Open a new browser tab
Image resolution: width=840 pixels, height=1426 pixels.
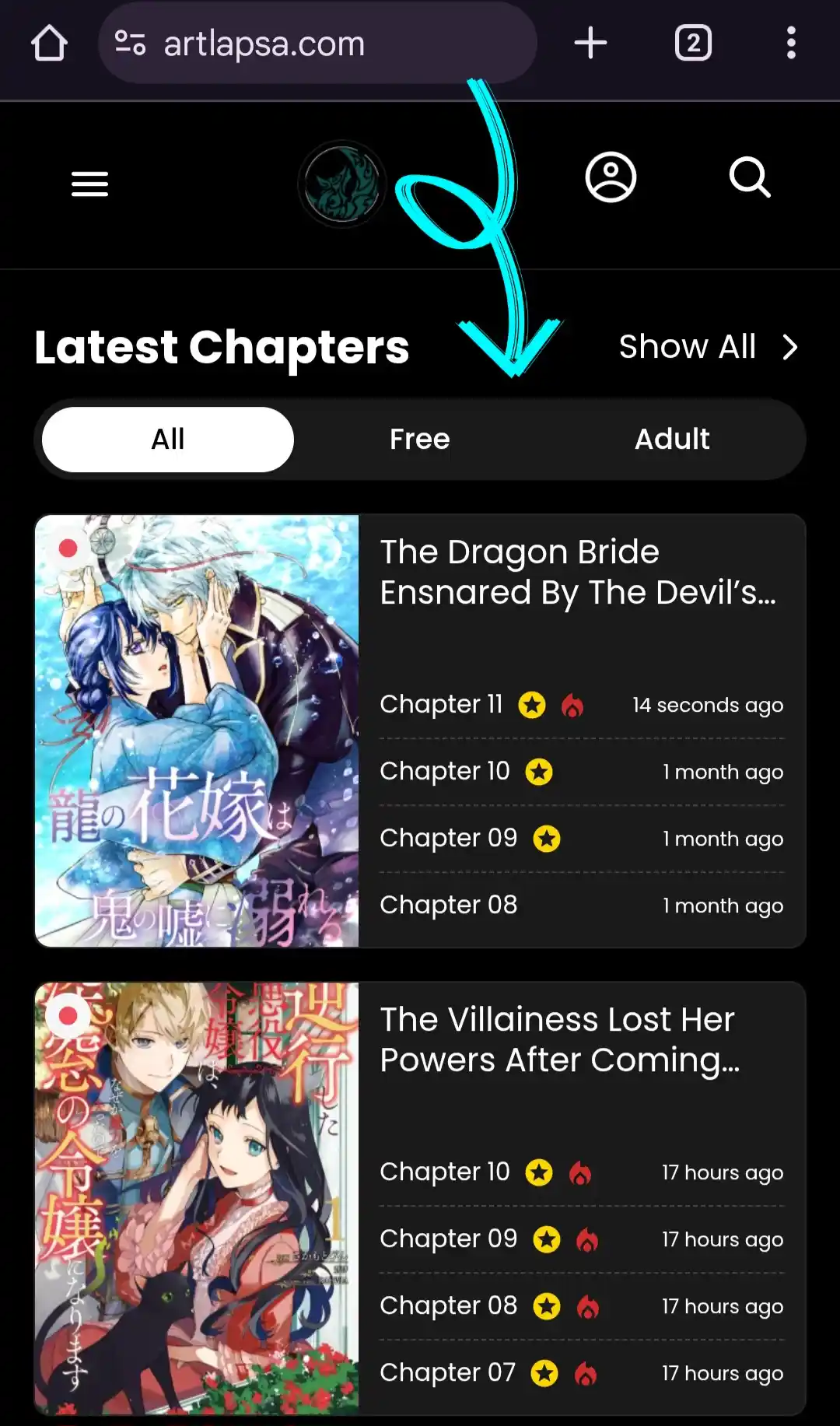590,43
